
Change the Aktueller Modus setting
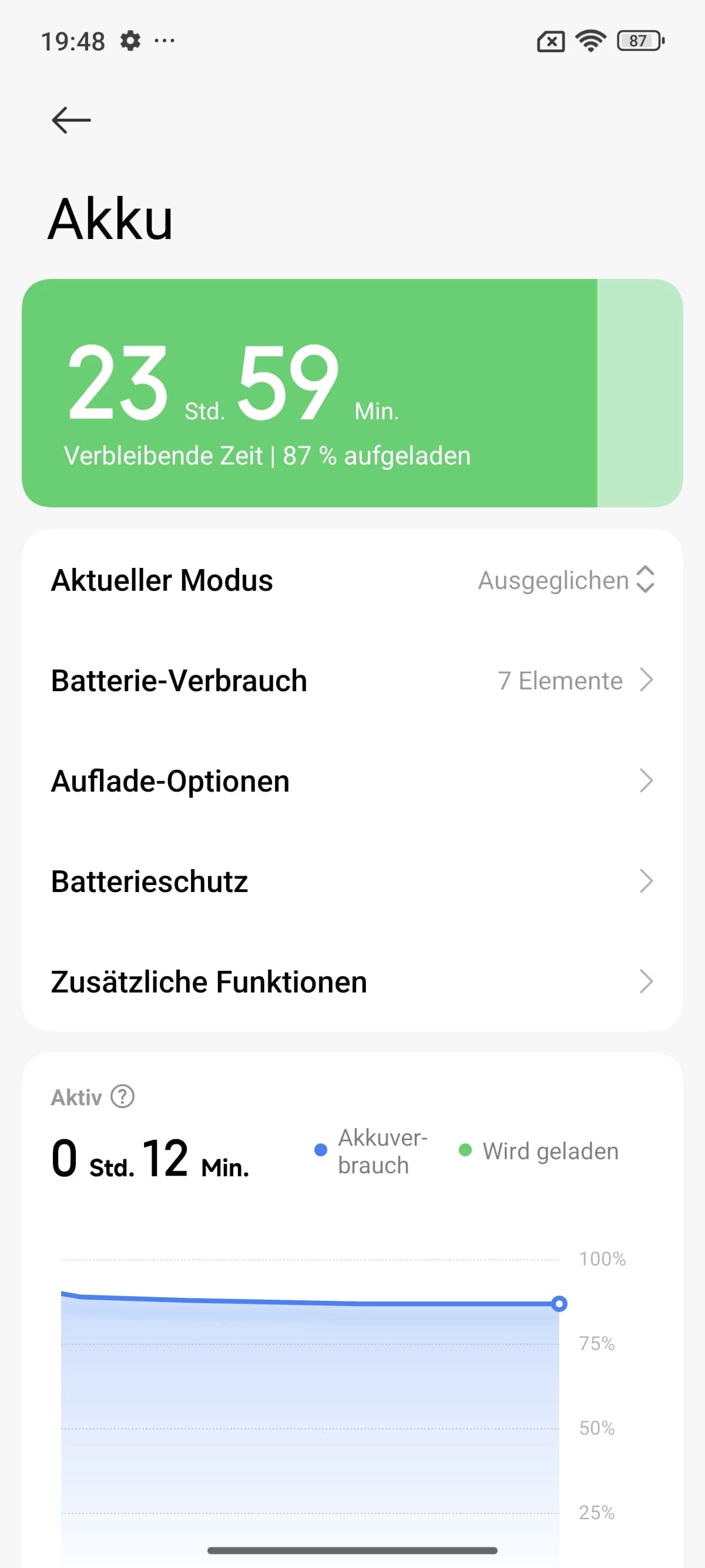566,580
